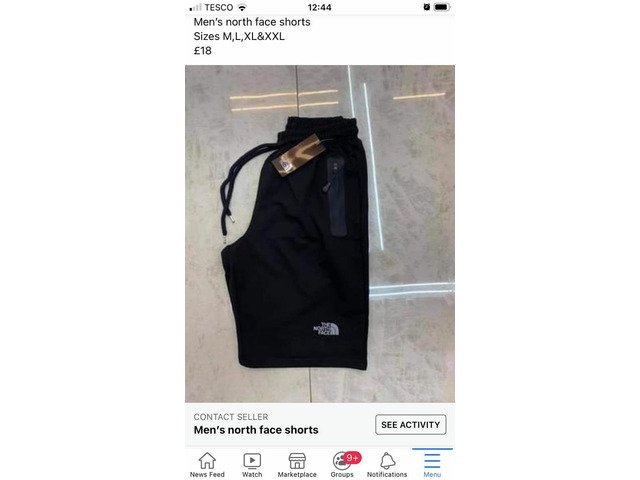The height and width of the screenshot is (480, 640).
Task: Switch to the Watch tab
Action: click(252, 464)
